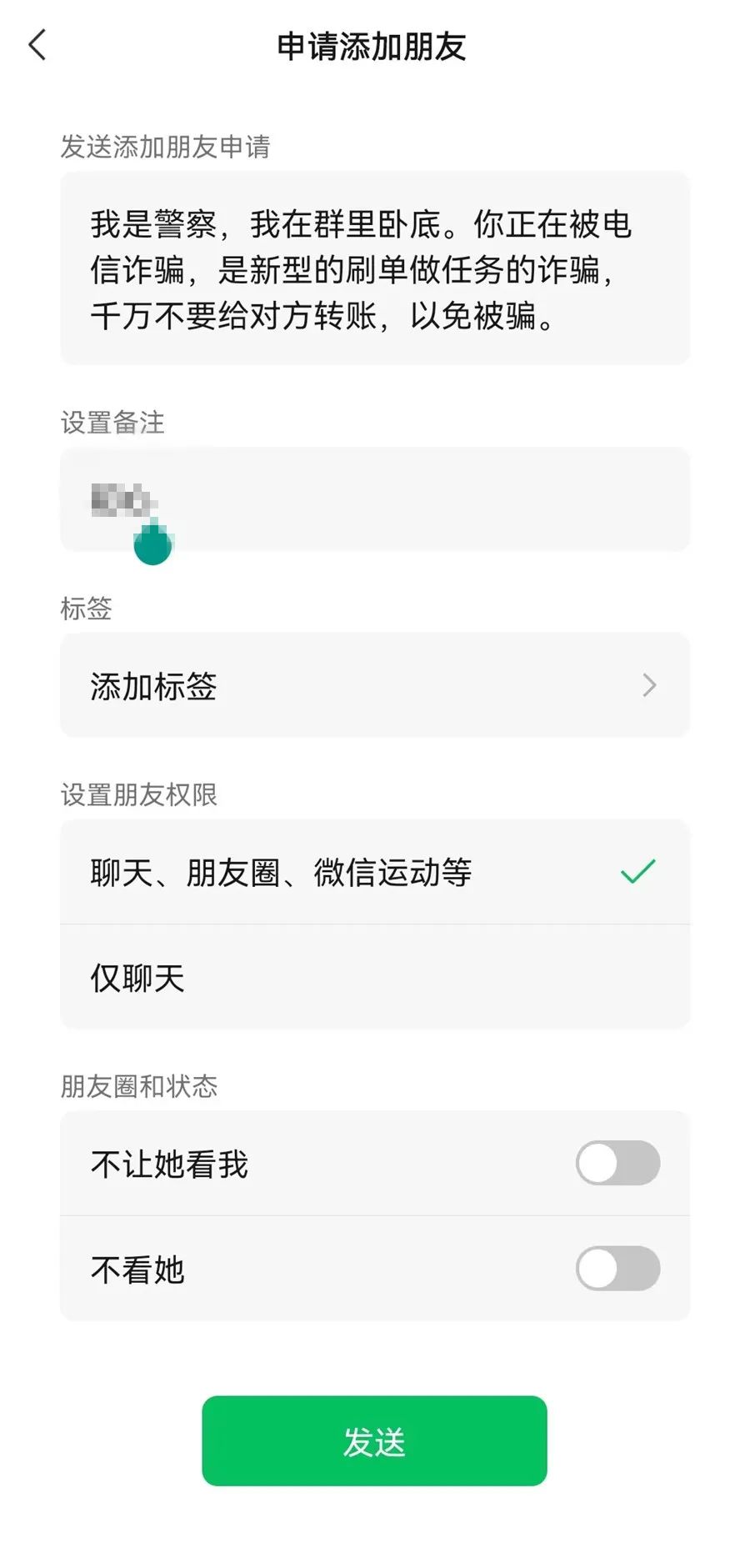Enable the 不看她 switch
Screen dimensions: 750x1568
click(x=617, y=1269)
